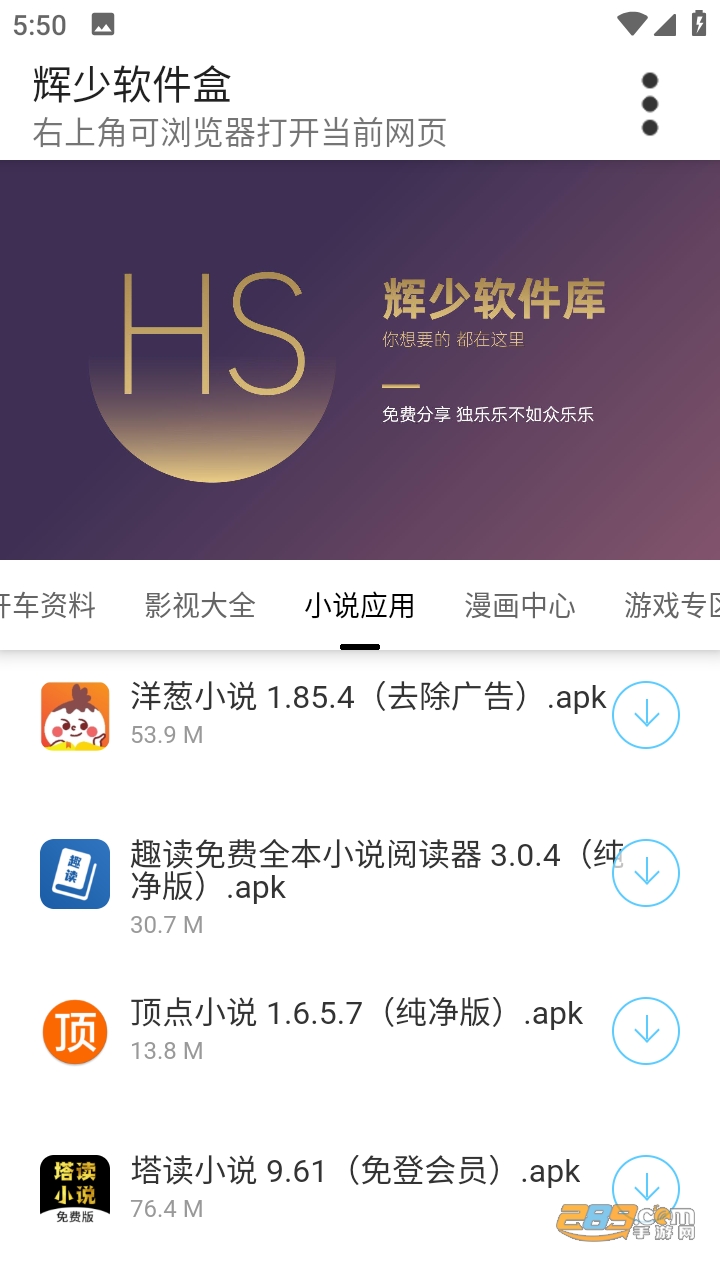Tap the 顶点小说 orange app icon
Screen dimensions: 720x1280
coord(74,1030)
